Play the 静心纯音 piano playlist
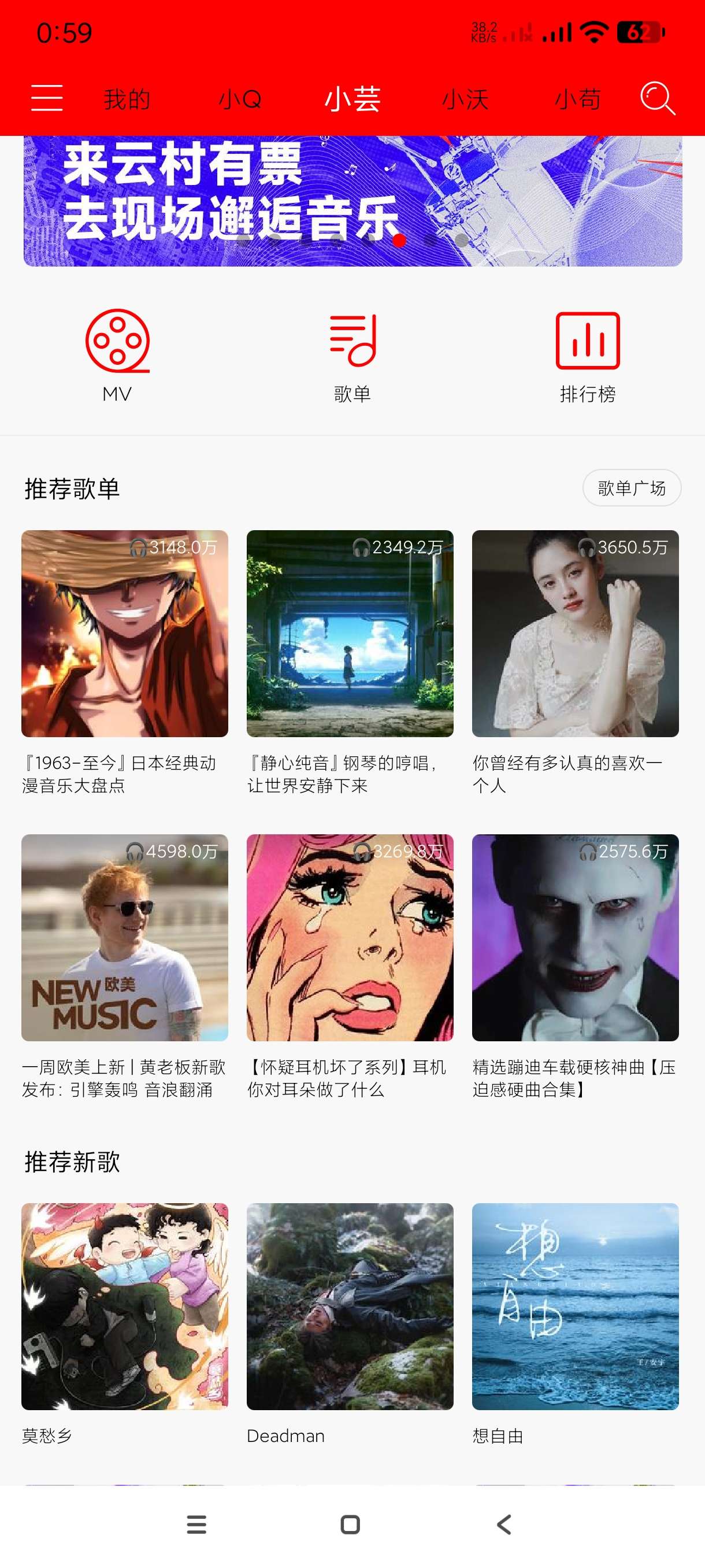 350,634
